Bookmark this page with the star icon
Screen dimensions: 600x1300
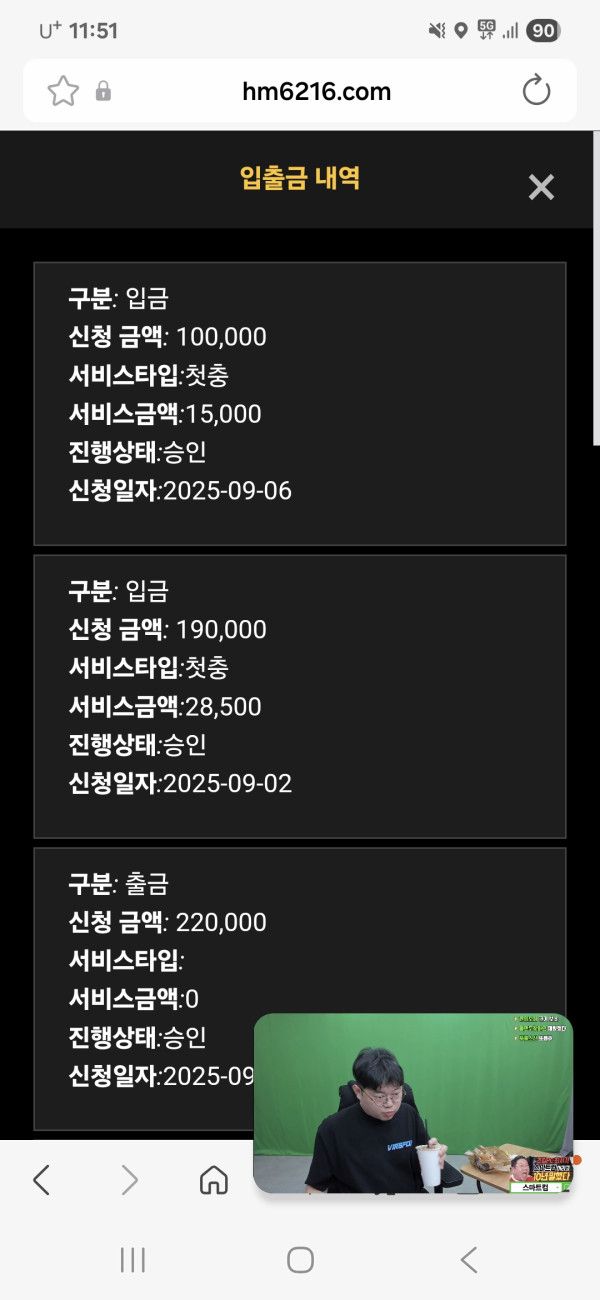63,92
